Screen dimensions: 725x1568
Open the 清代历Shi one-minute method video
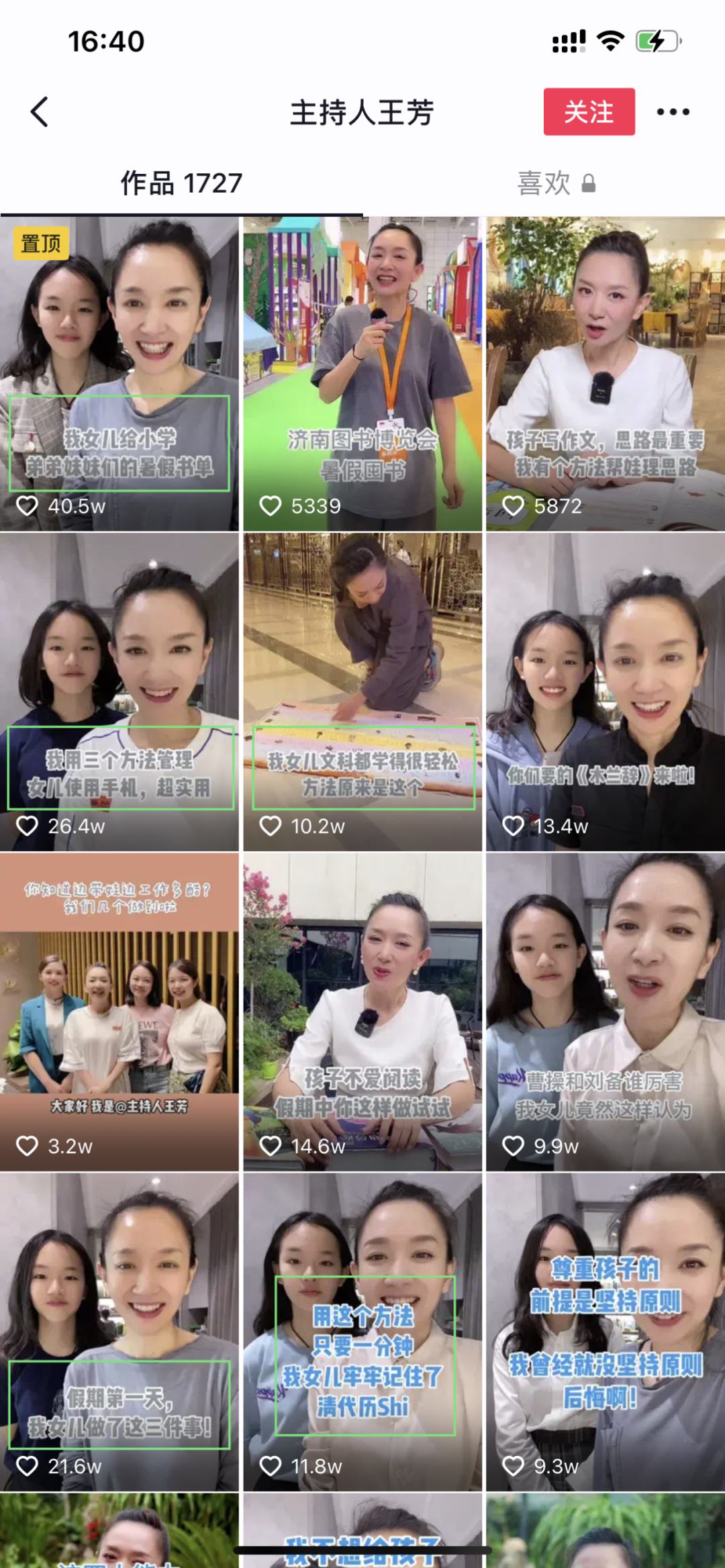[x=362, y=1331]
